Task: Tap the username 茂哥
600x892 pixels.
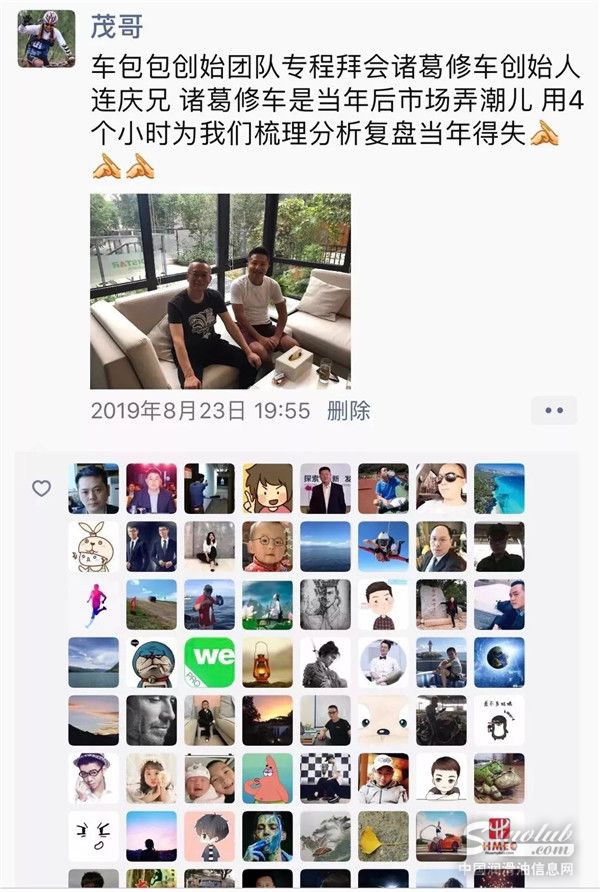Action: 116,28
